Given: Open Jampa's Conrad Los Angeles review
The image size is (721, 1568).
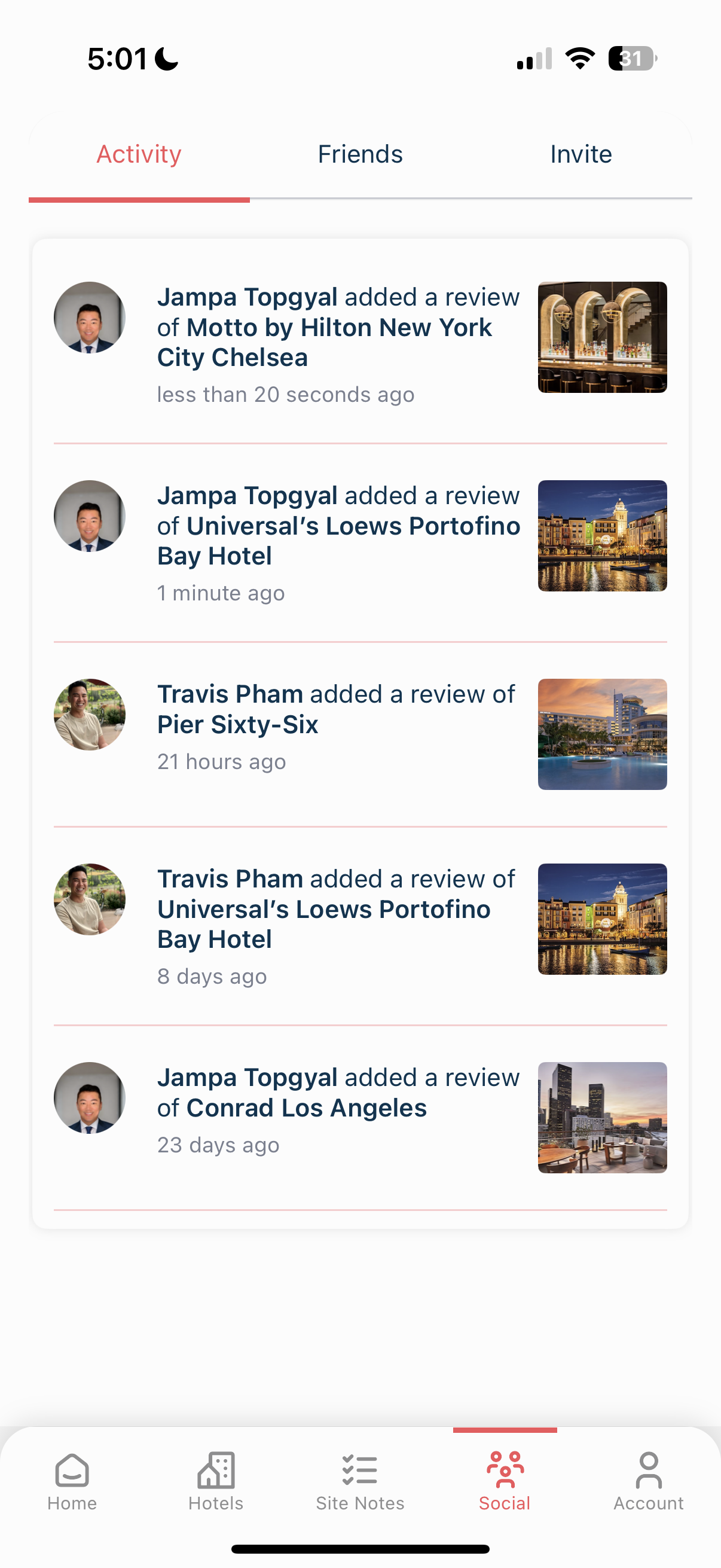Looking at the screenshot, I should 338,1093.
